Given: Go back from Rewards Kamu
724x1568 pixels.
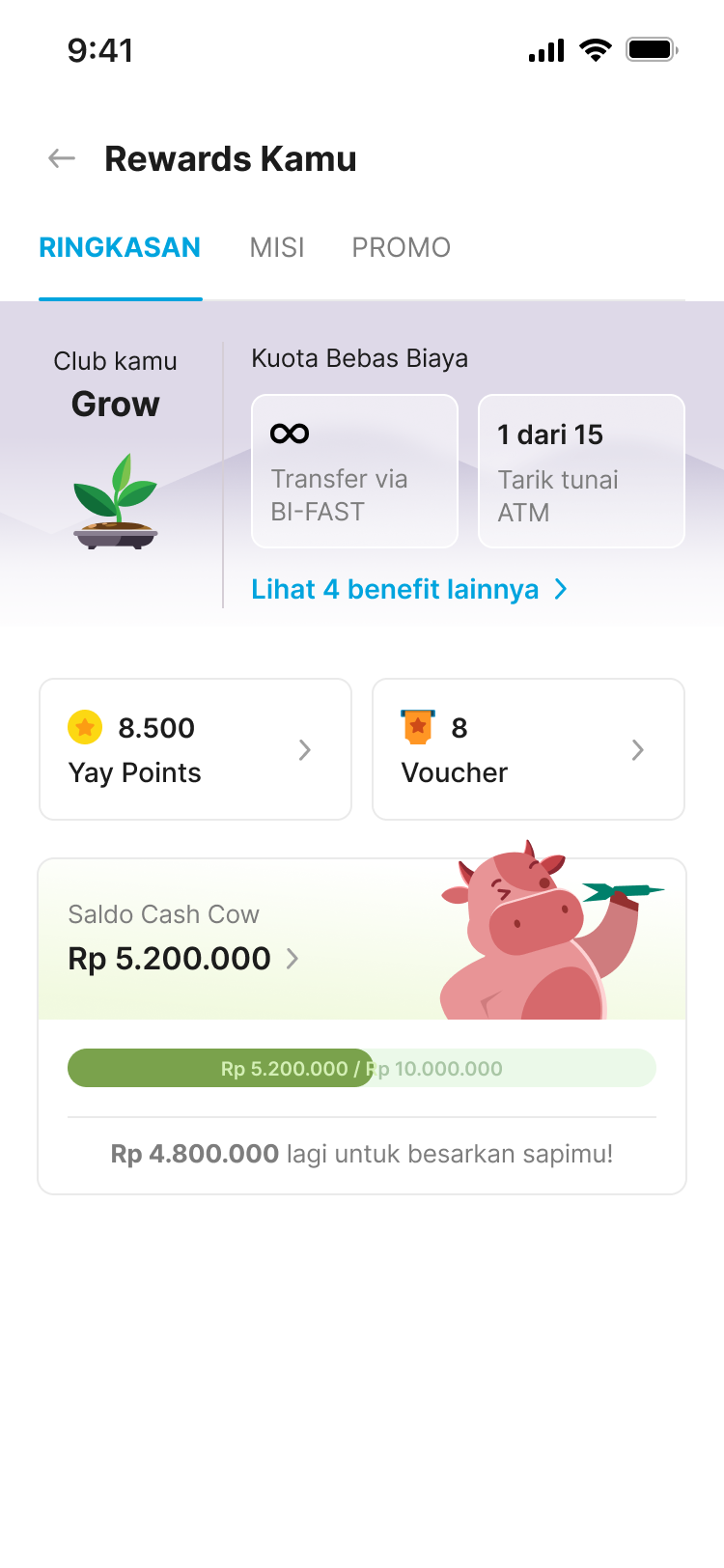Looking at the screenshot, I should pyautogui.click(x=62, y=158).
